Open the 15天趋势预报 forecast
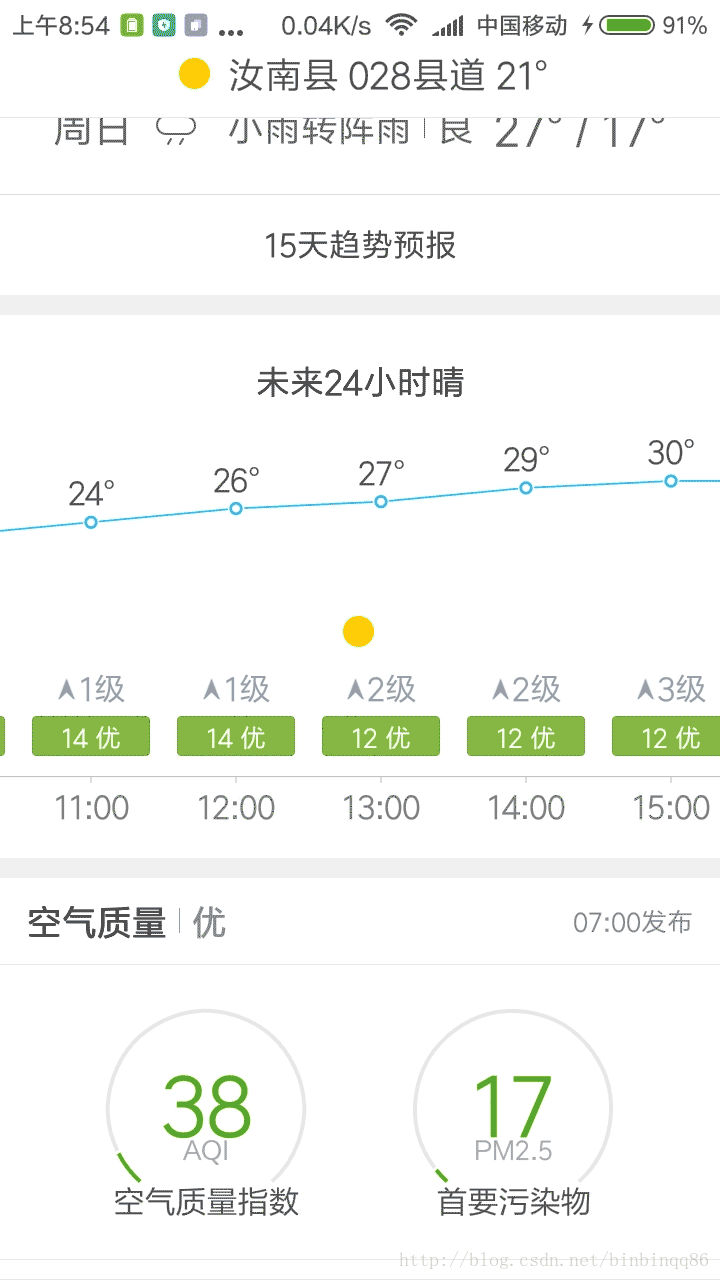 pyautogui.click(x=360, y=245)
